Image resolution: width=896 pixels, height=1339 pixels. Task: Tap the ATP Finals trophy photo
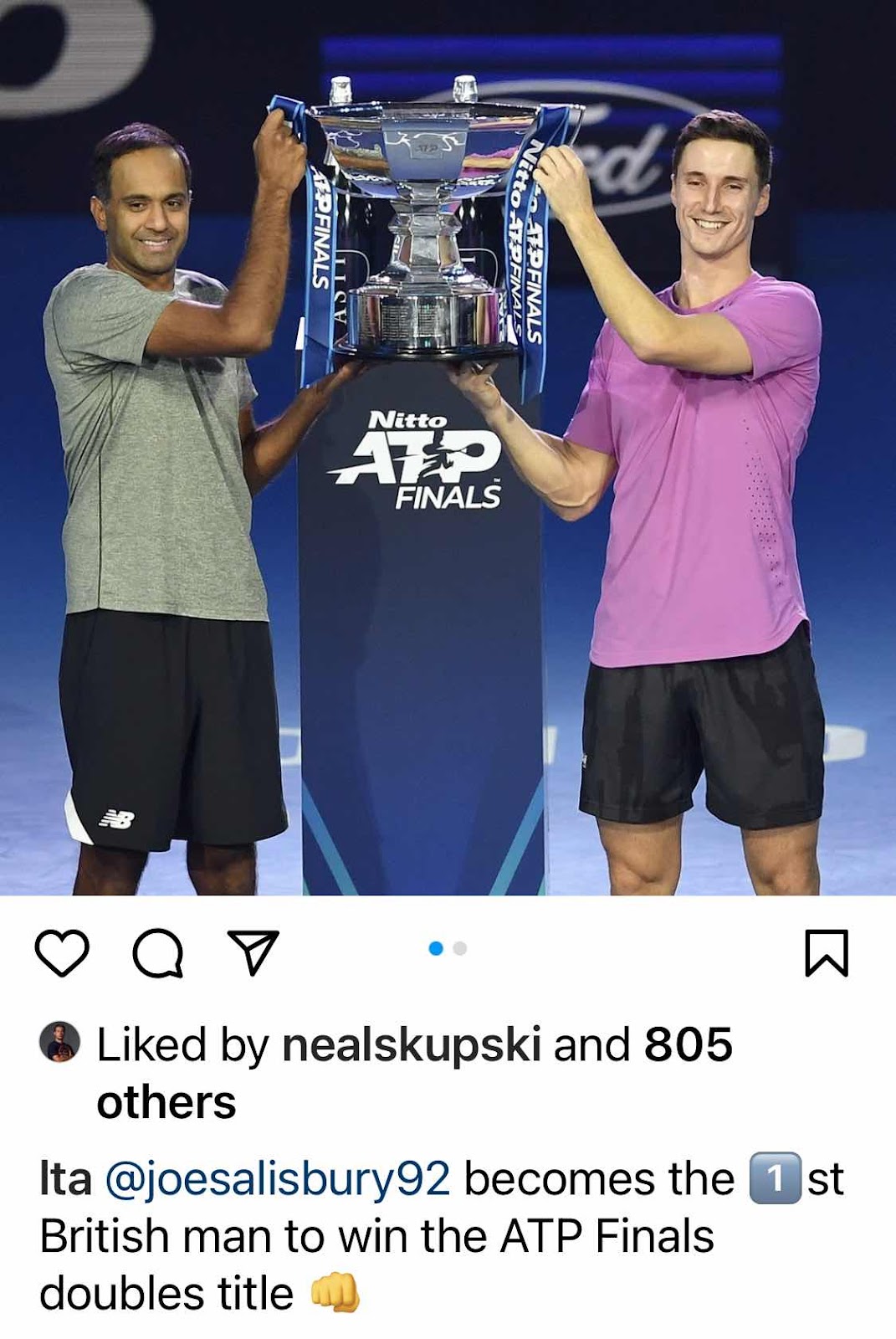pyautogui.click(x=448, y=448)
